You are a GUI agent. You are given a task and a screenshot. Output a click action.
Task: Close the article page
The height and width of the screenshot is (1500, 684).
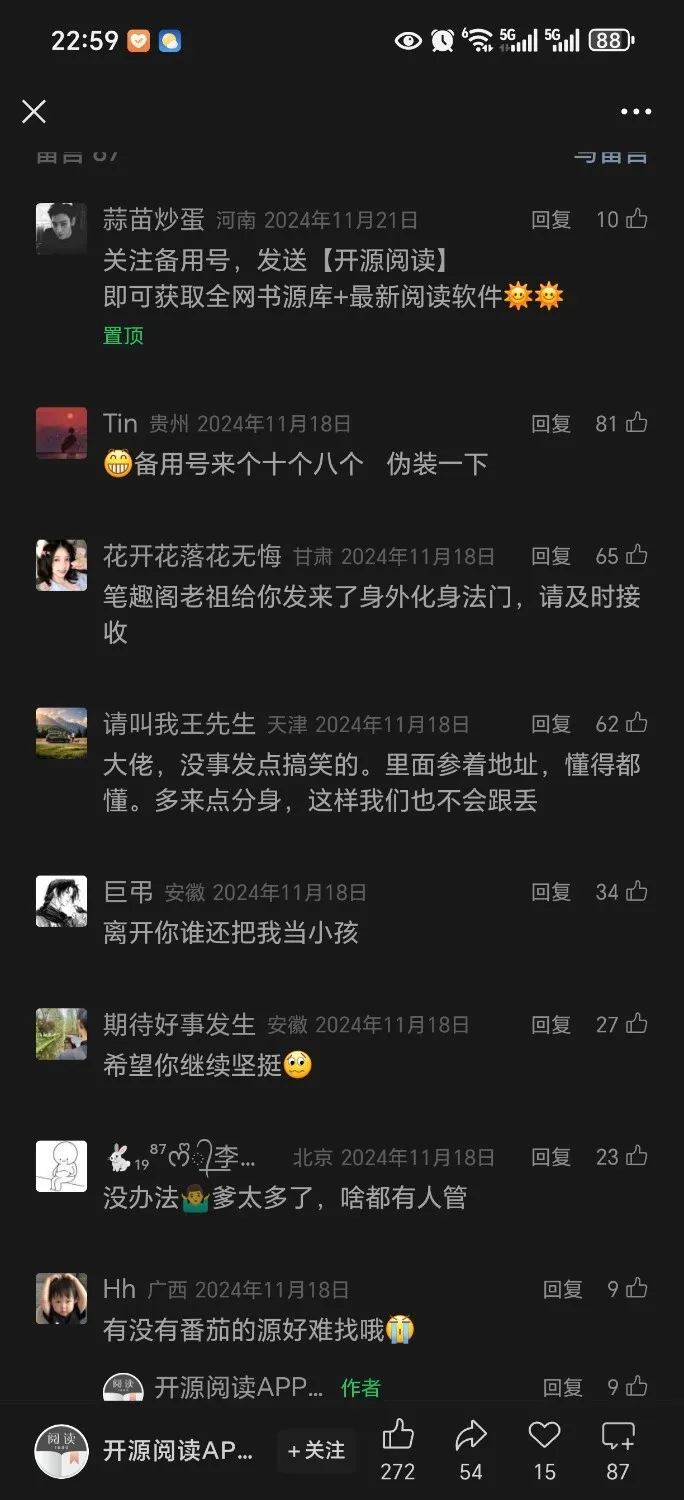[x=34, y=111]
